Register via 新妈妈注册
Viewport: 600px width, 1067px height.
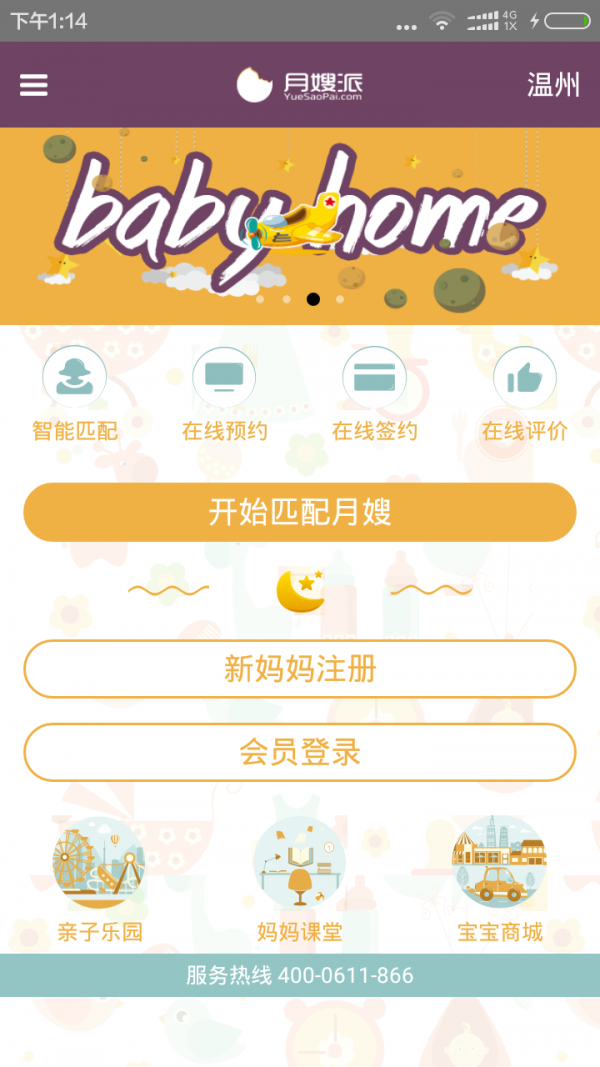(300, 669)
